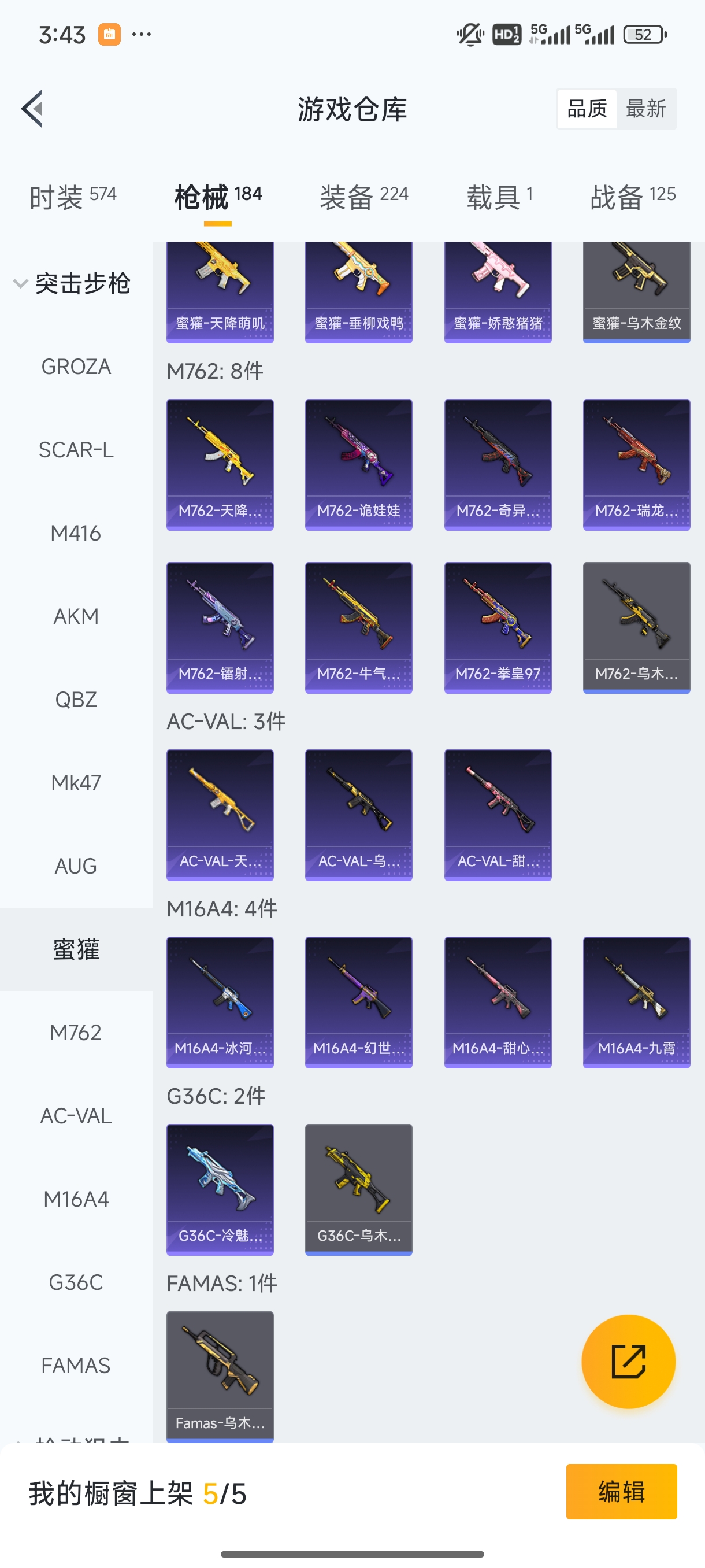Open the M762-诡娃娃 skin
The height and width of the screenshot is (1568, 705).
[358, 464]
